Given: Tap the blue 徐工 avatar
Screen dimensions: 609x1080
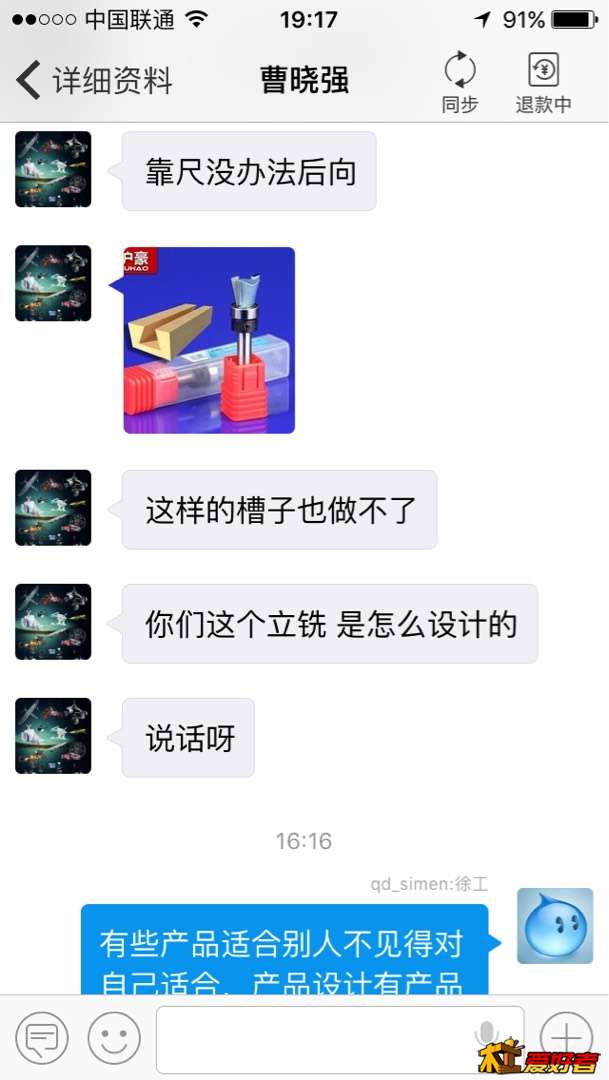Looking at the screenshot, I should [555, 926].
